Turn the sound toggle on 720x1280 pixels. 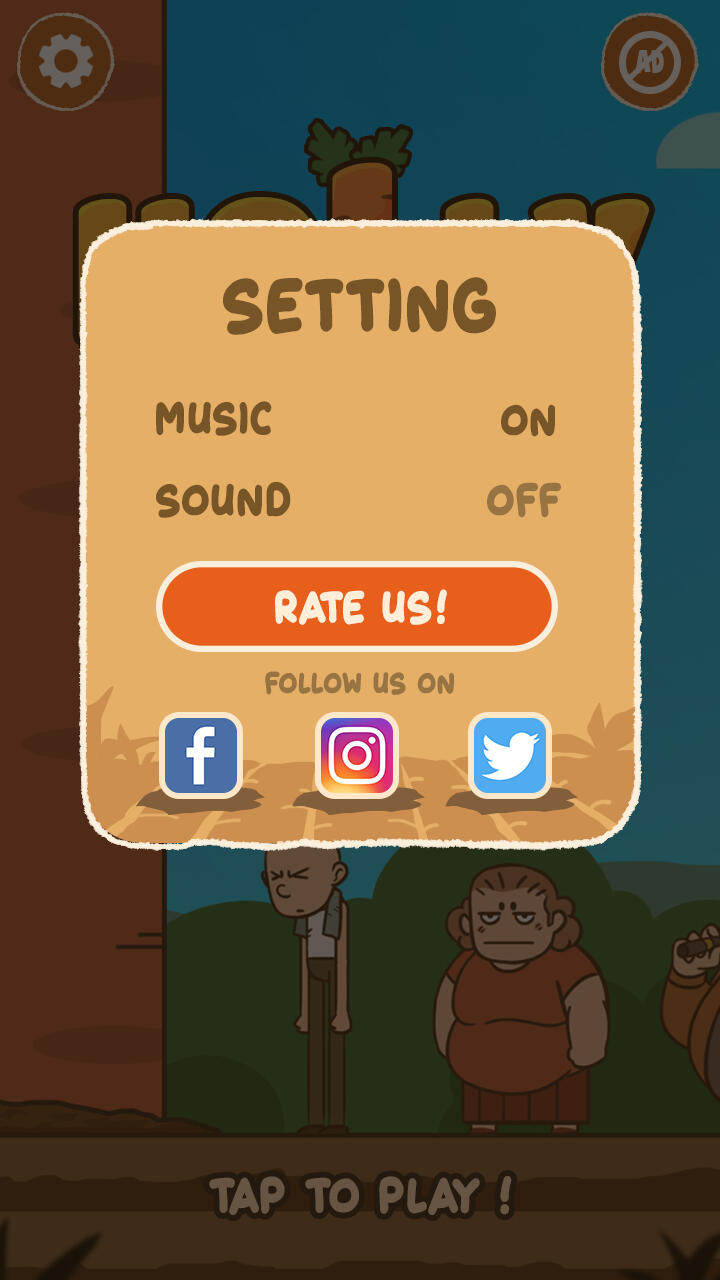point(524,501)
